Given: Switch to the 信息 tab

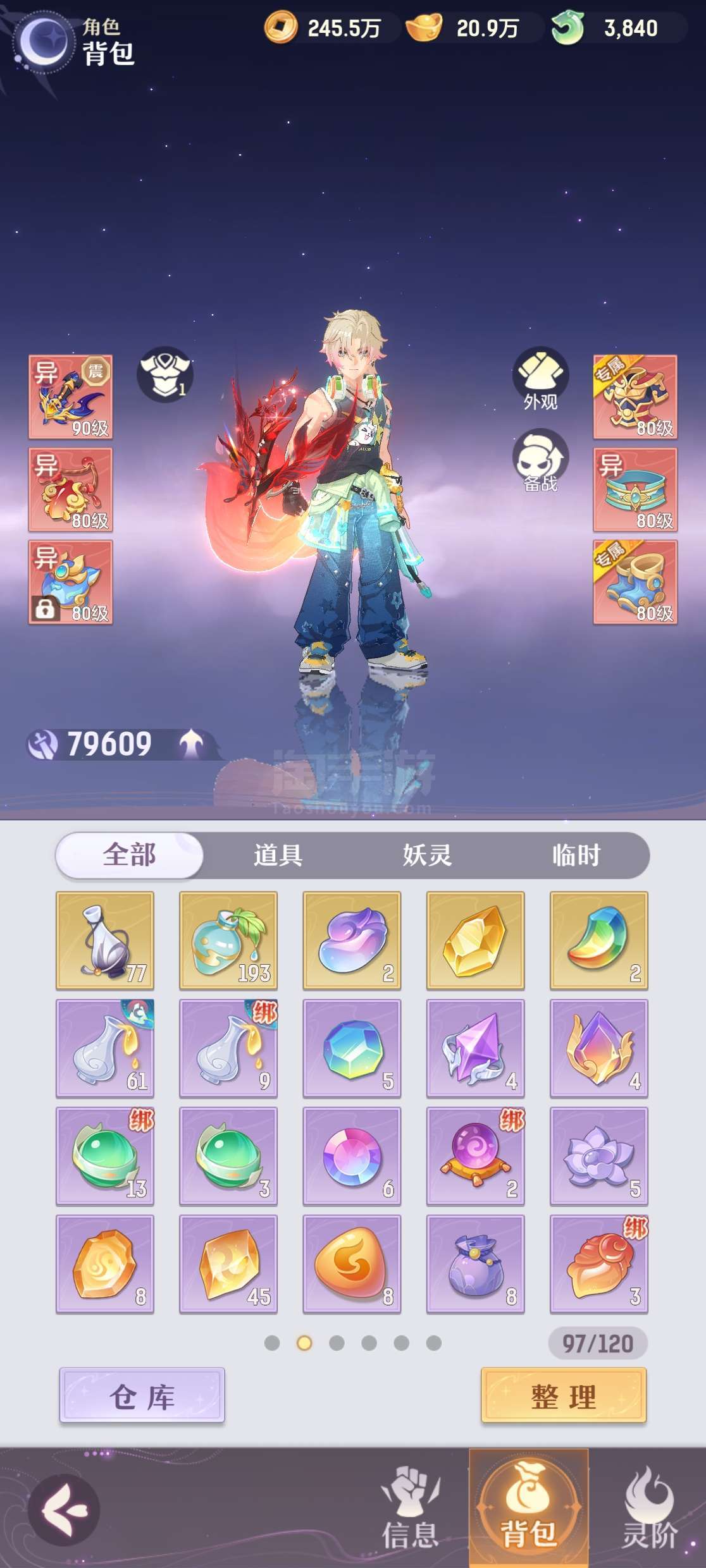Looking at the screenshot, I should pyautogui.click(x=410, y=1507).
